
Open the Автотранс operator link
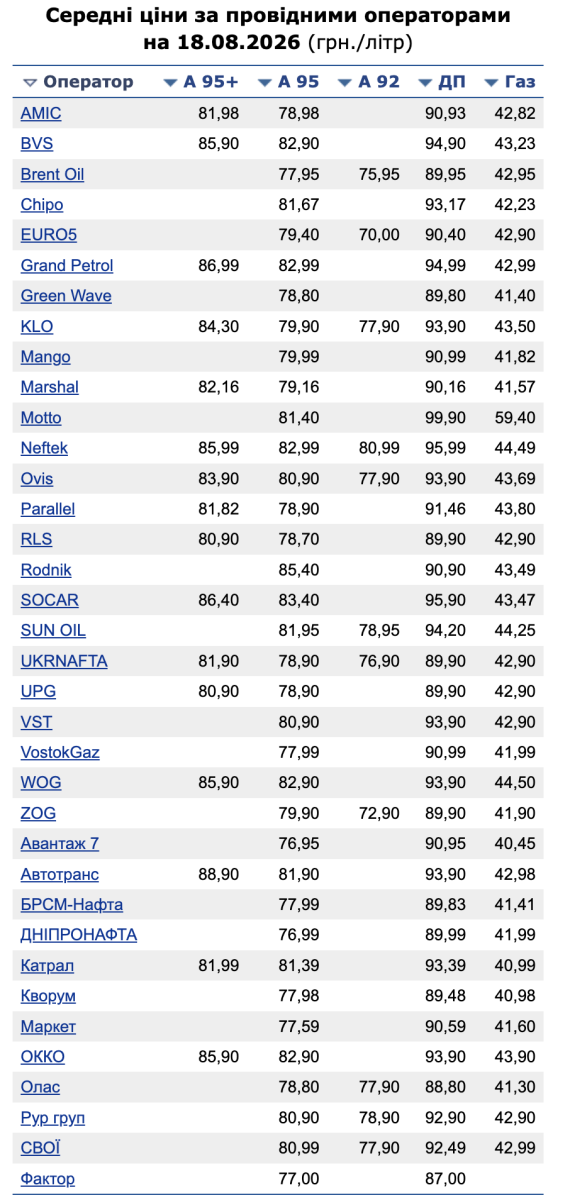[x=60, y=874]
